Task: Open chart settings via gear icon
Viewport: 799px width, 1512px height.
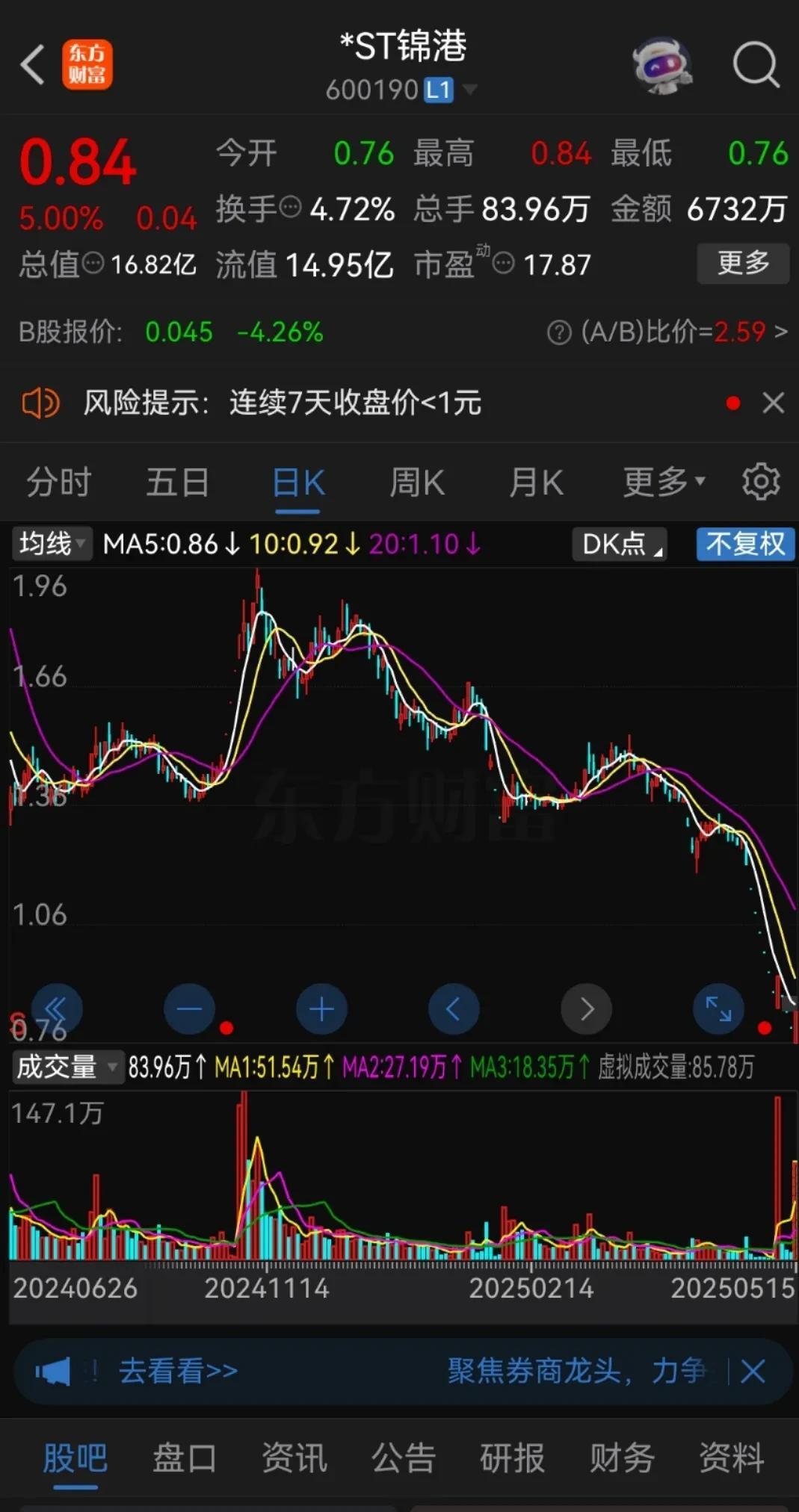Action: point(760,481)
